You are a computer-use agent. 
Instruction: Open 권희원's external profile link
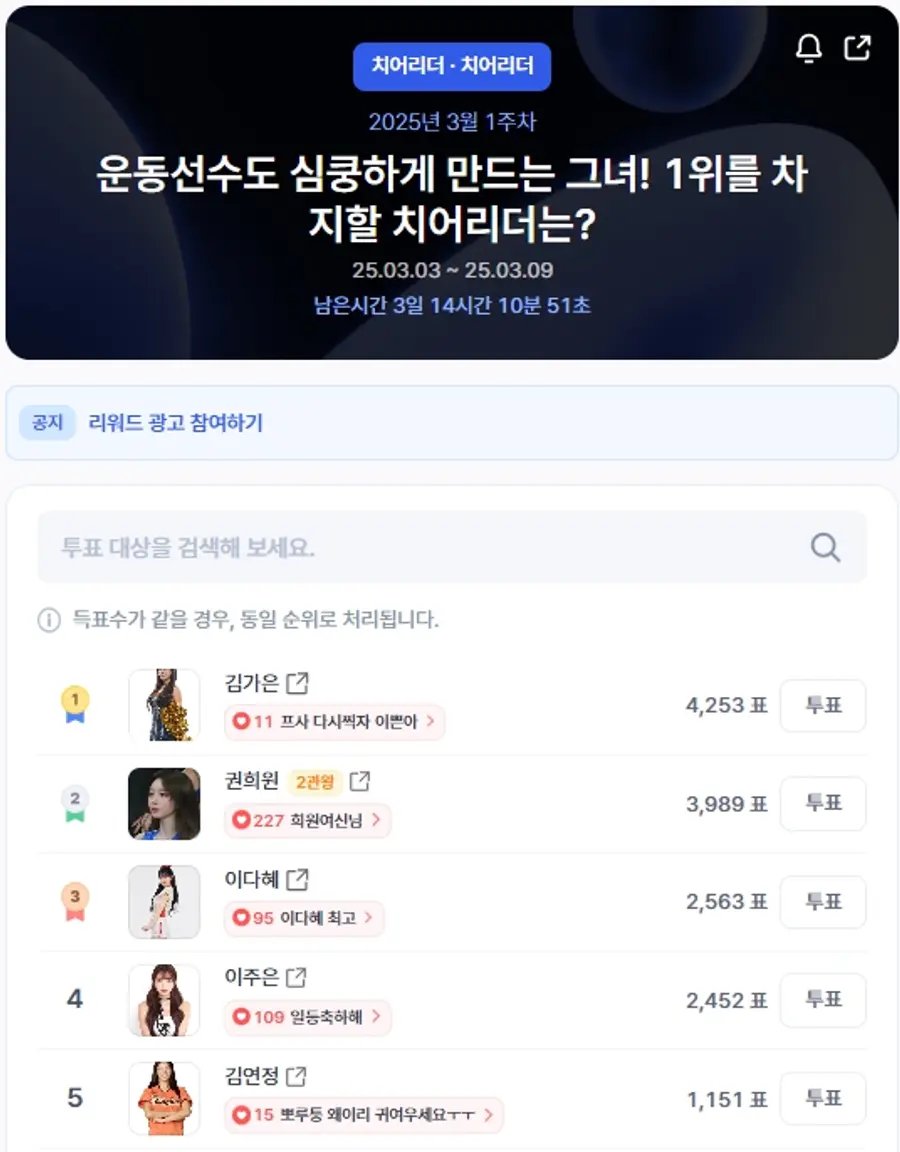pyautogui.click(x=359, y=781)
